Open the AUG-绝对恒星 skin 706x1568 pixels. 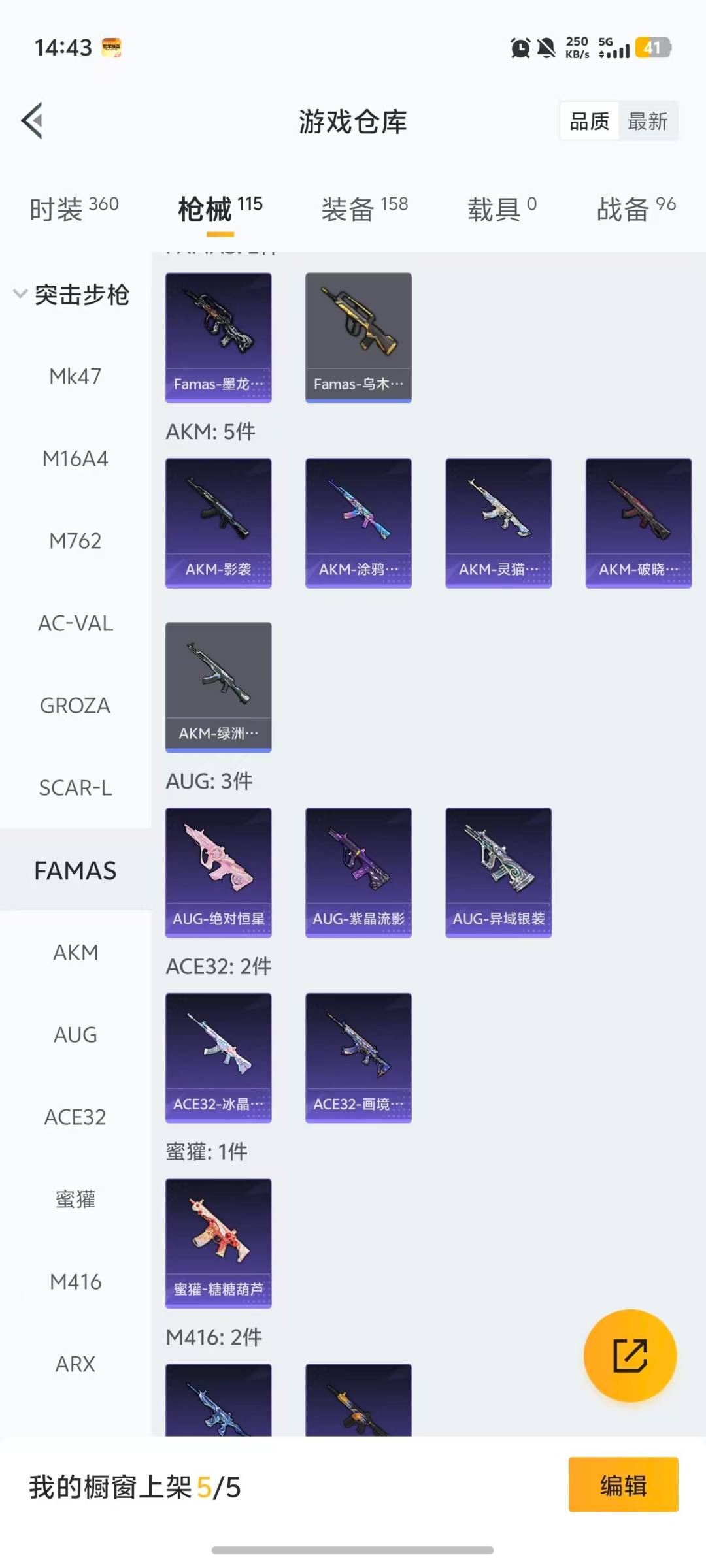click(x=218, y=872)
